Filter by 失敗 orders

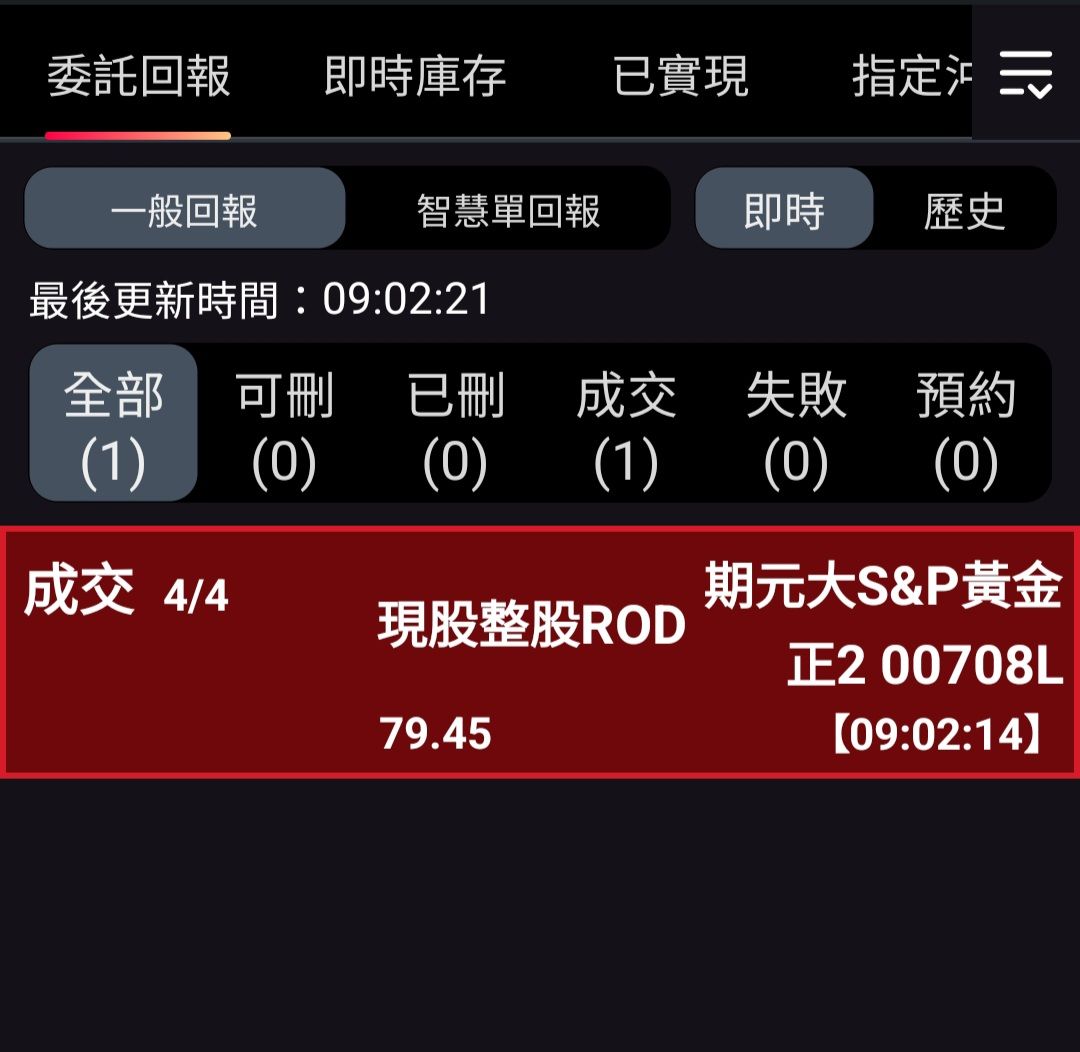point(796,424)
